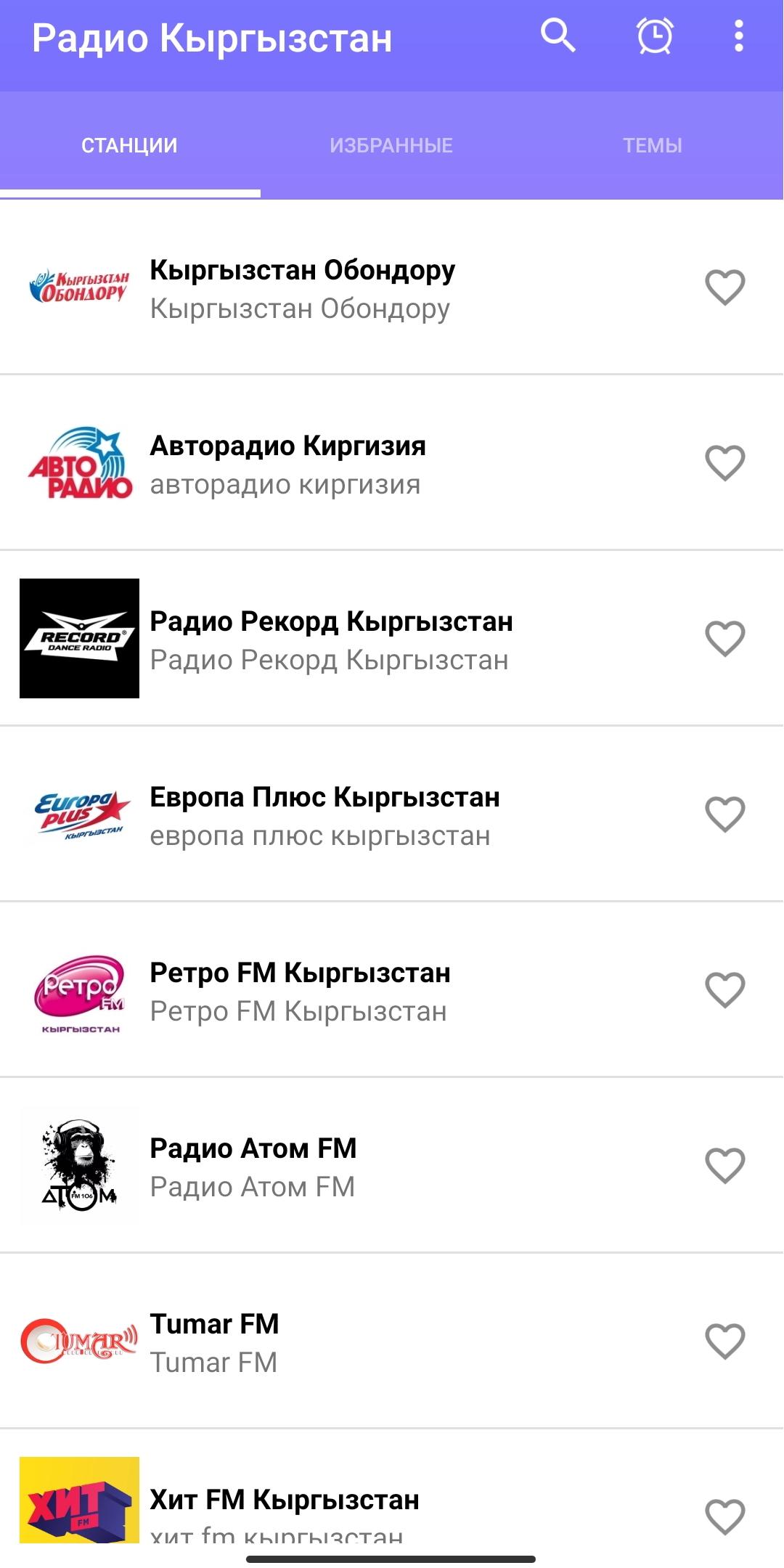Add Авторадио Киргизия to favorites
Image resolution: width=784 pixels, height=1568 pixels.
pos(725,463)
